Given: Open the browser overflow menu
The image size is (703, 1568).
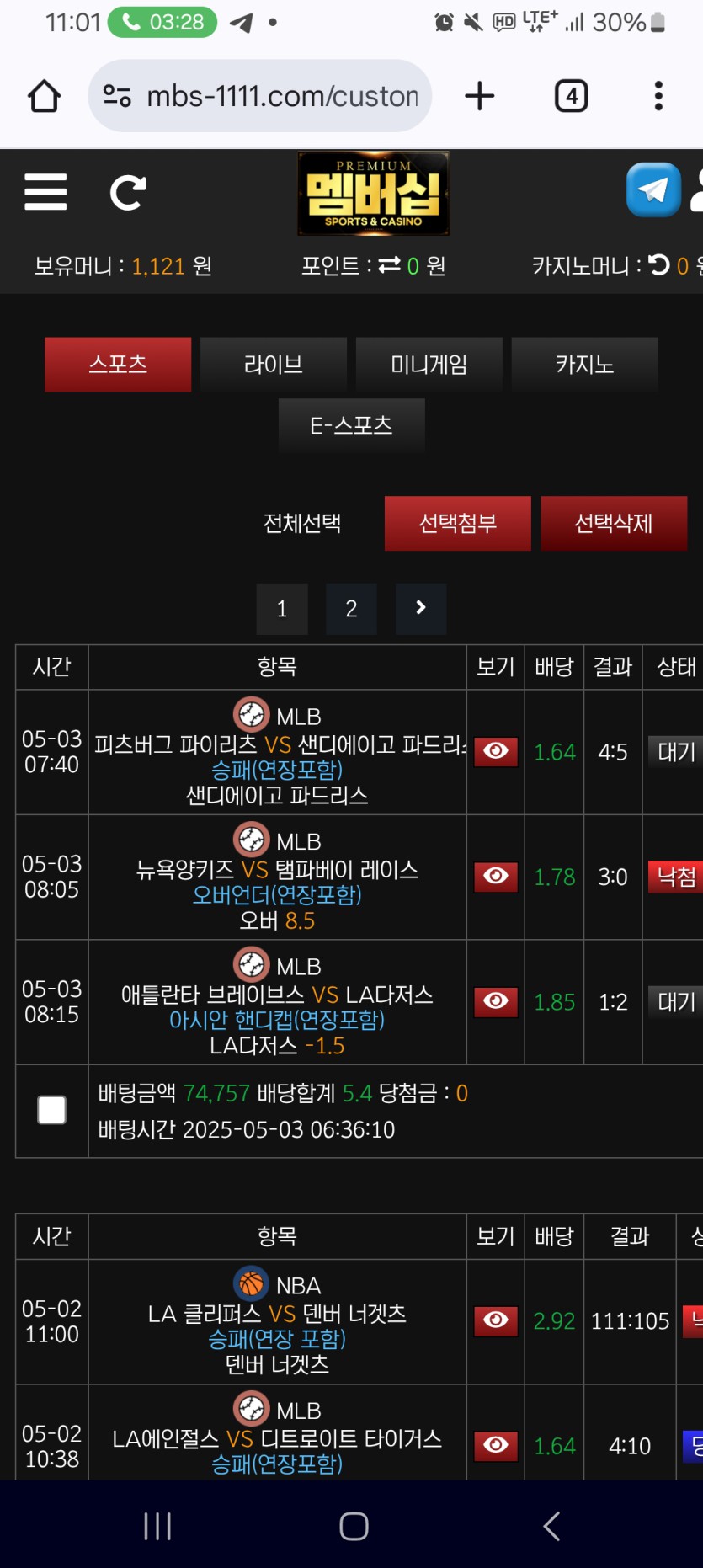Looking at the screenshot, I should 658,96.
